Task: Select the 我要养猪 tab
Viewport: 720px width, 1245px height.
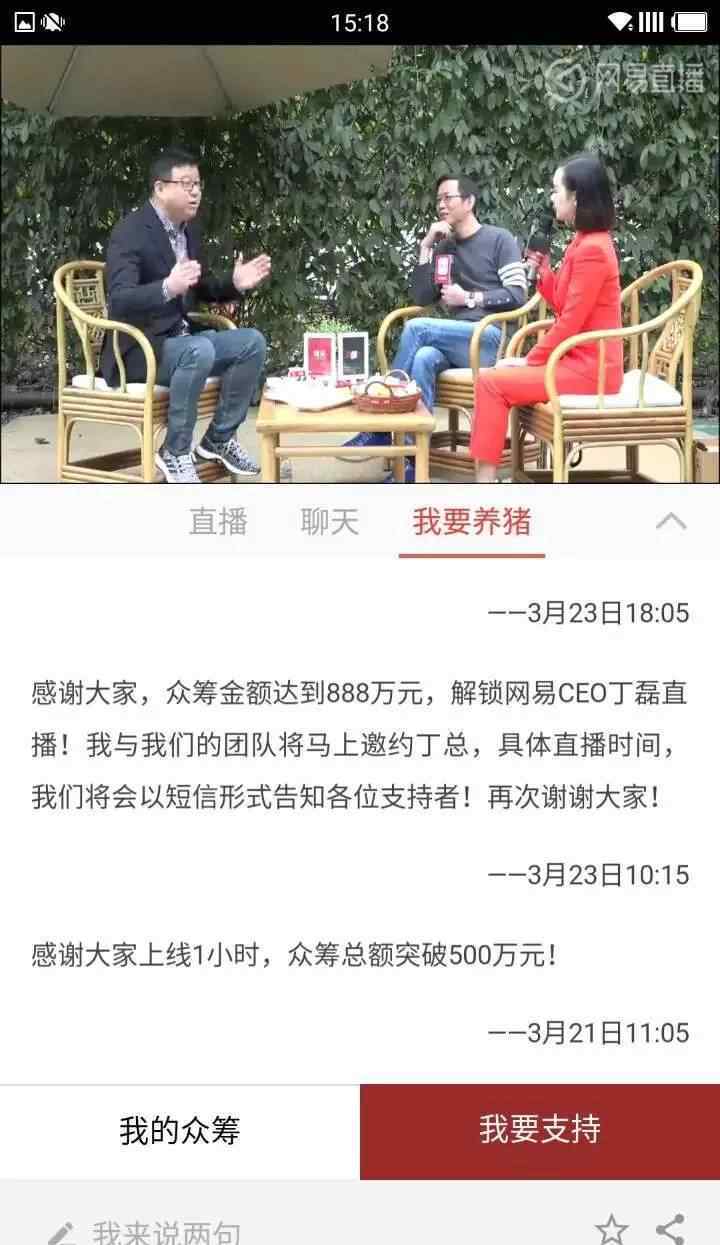Action: pos(472,522)
